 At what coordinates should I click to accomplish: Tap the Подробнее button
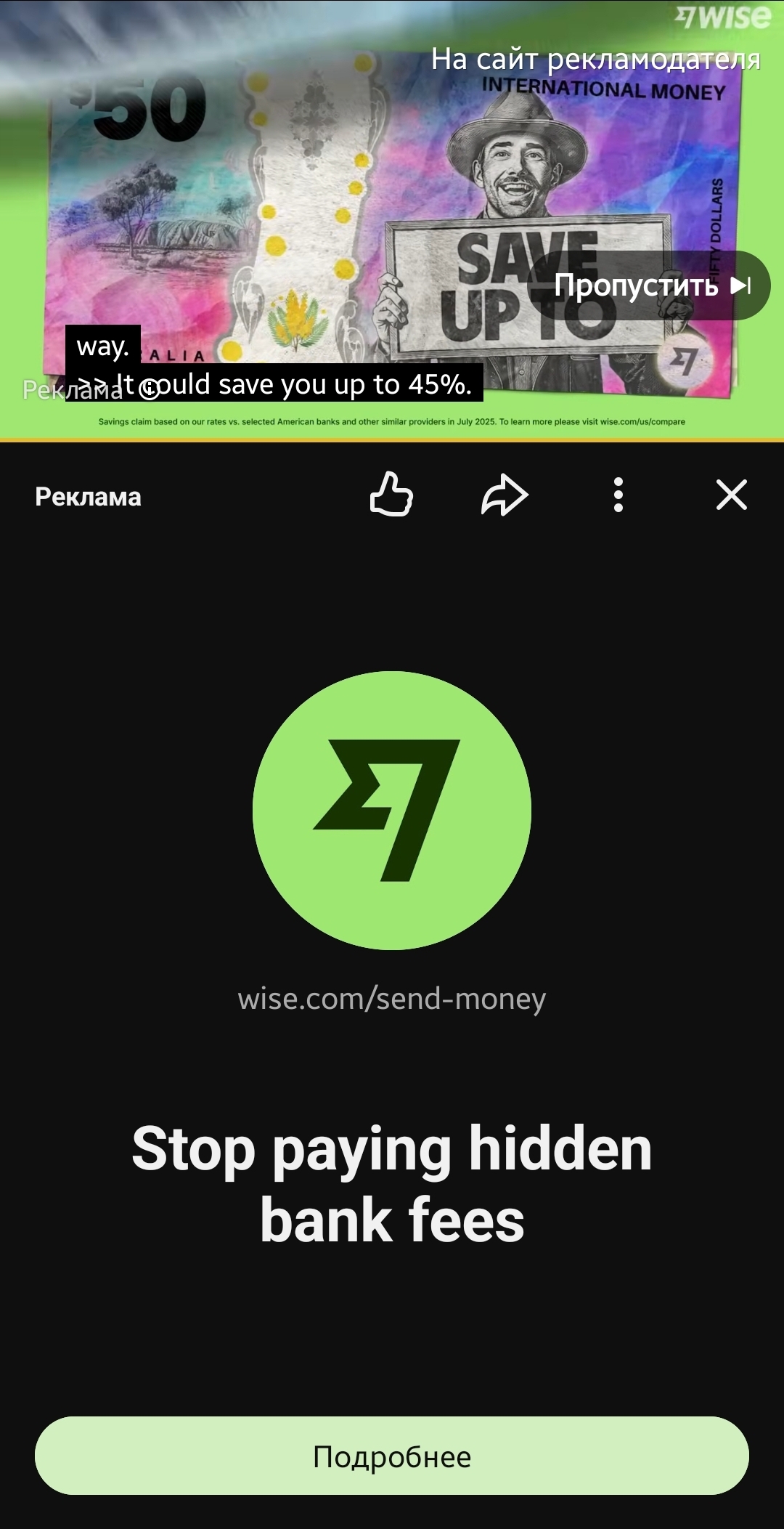click(392, 1456)
